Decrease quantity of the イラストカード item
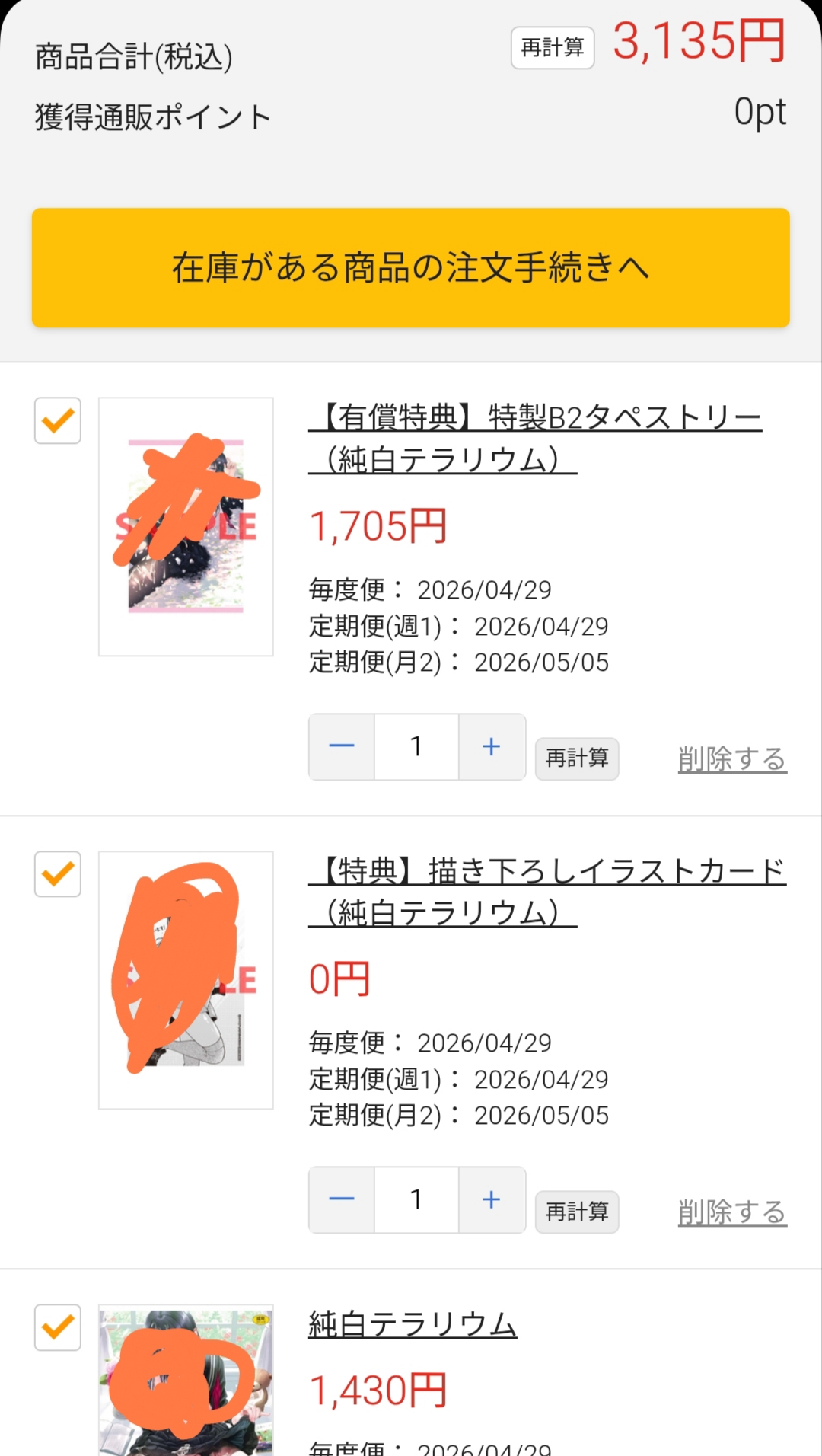 342,1199
